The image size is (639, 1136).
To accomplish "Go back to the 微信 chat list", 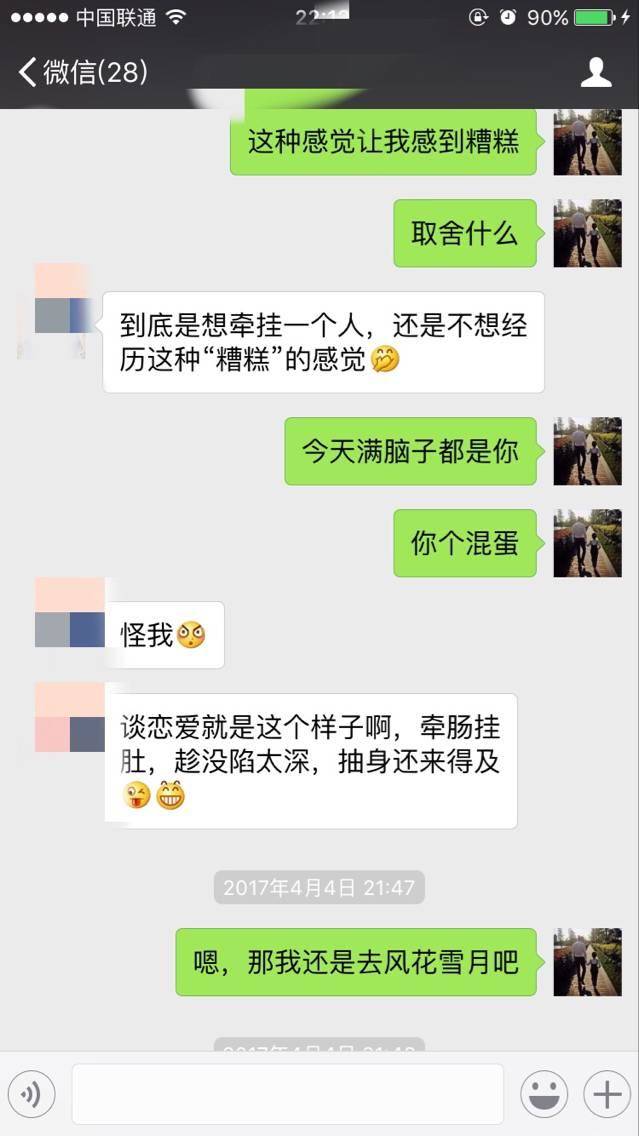I will point(80,72).
